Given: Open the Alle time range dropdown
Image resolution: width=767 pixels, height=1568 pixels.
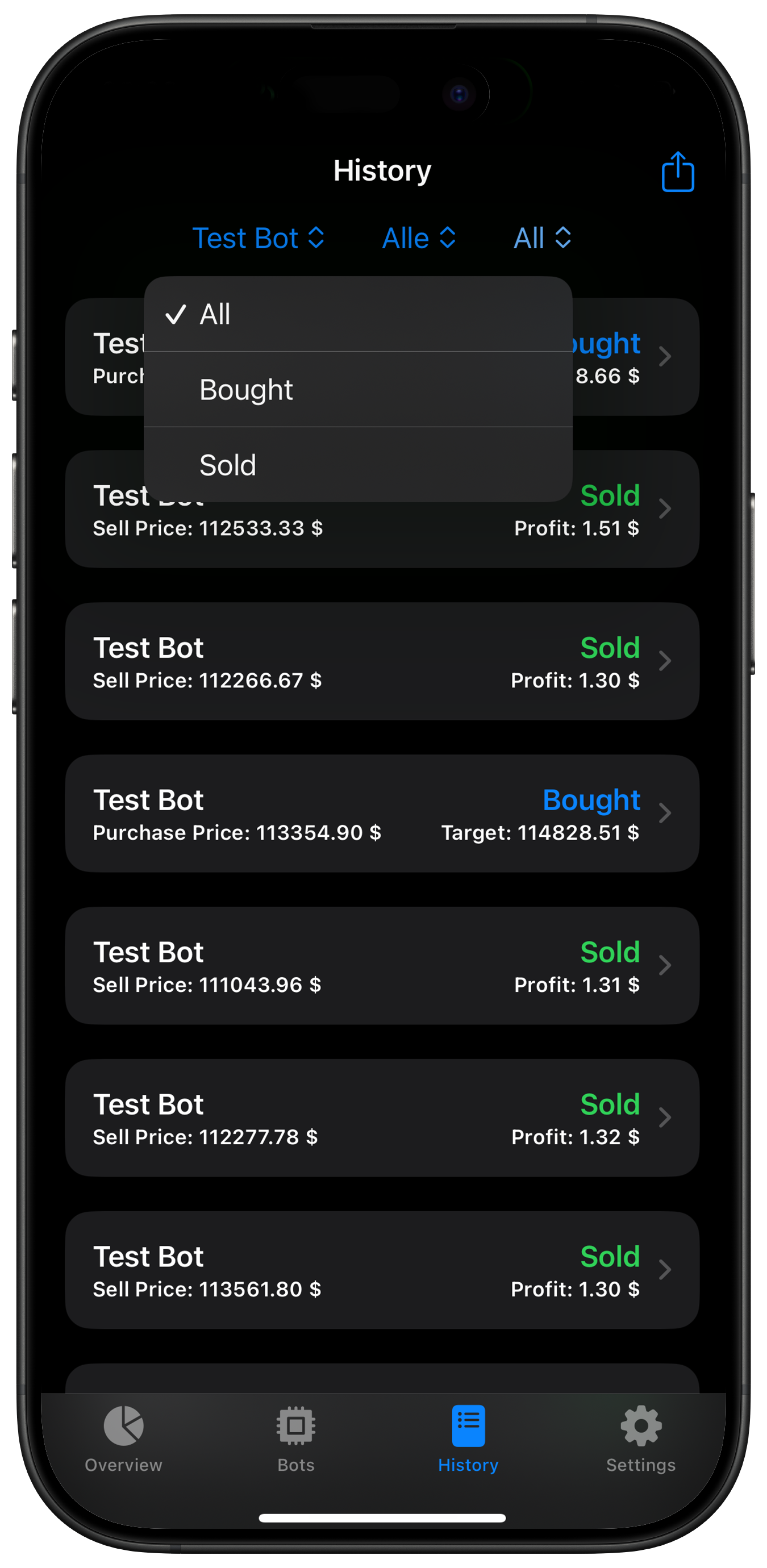Looking at the screenshot, I should [x=419, y=238].
